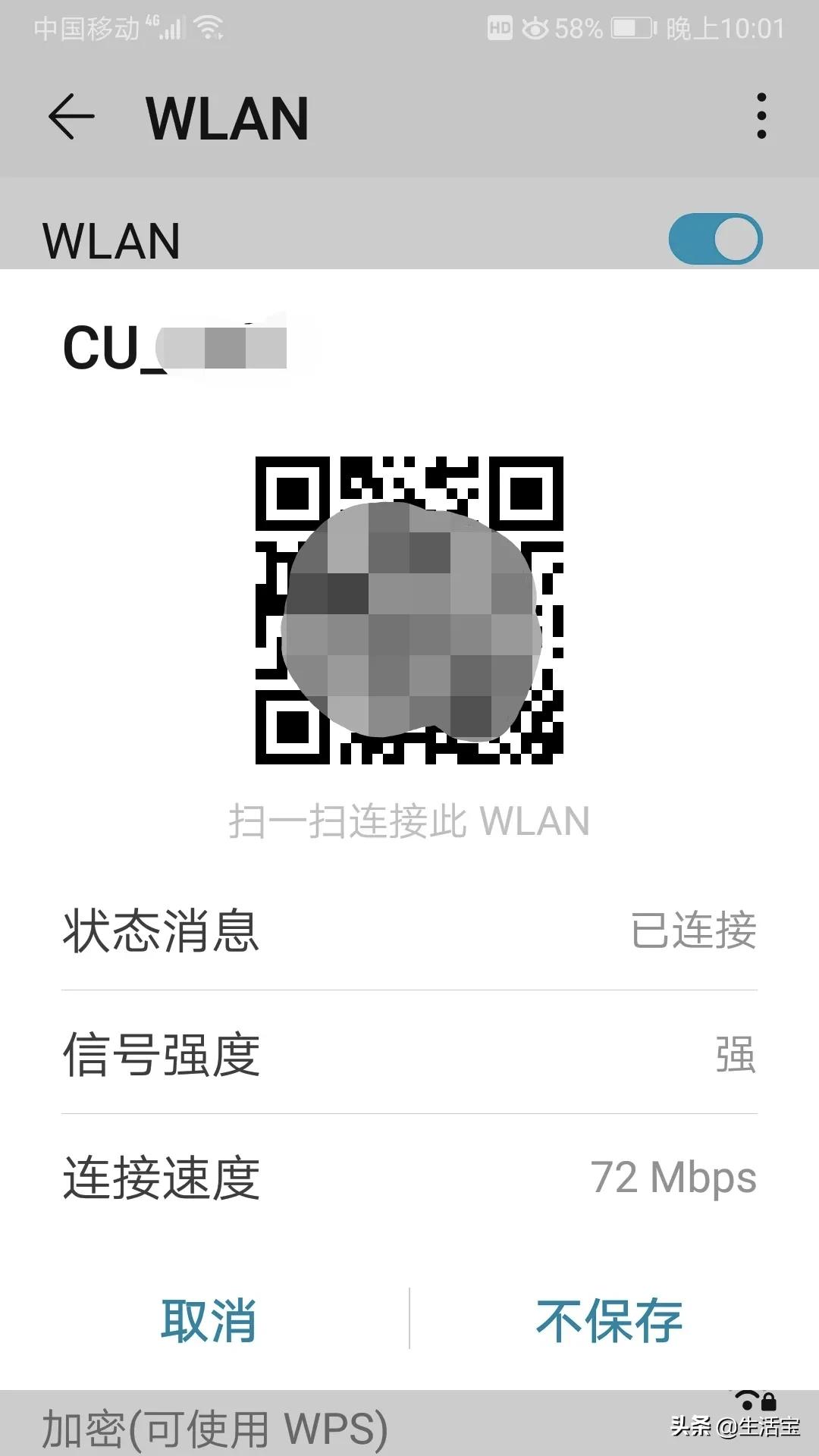Tap 不保存 to forget this network

coord(610,1319)
